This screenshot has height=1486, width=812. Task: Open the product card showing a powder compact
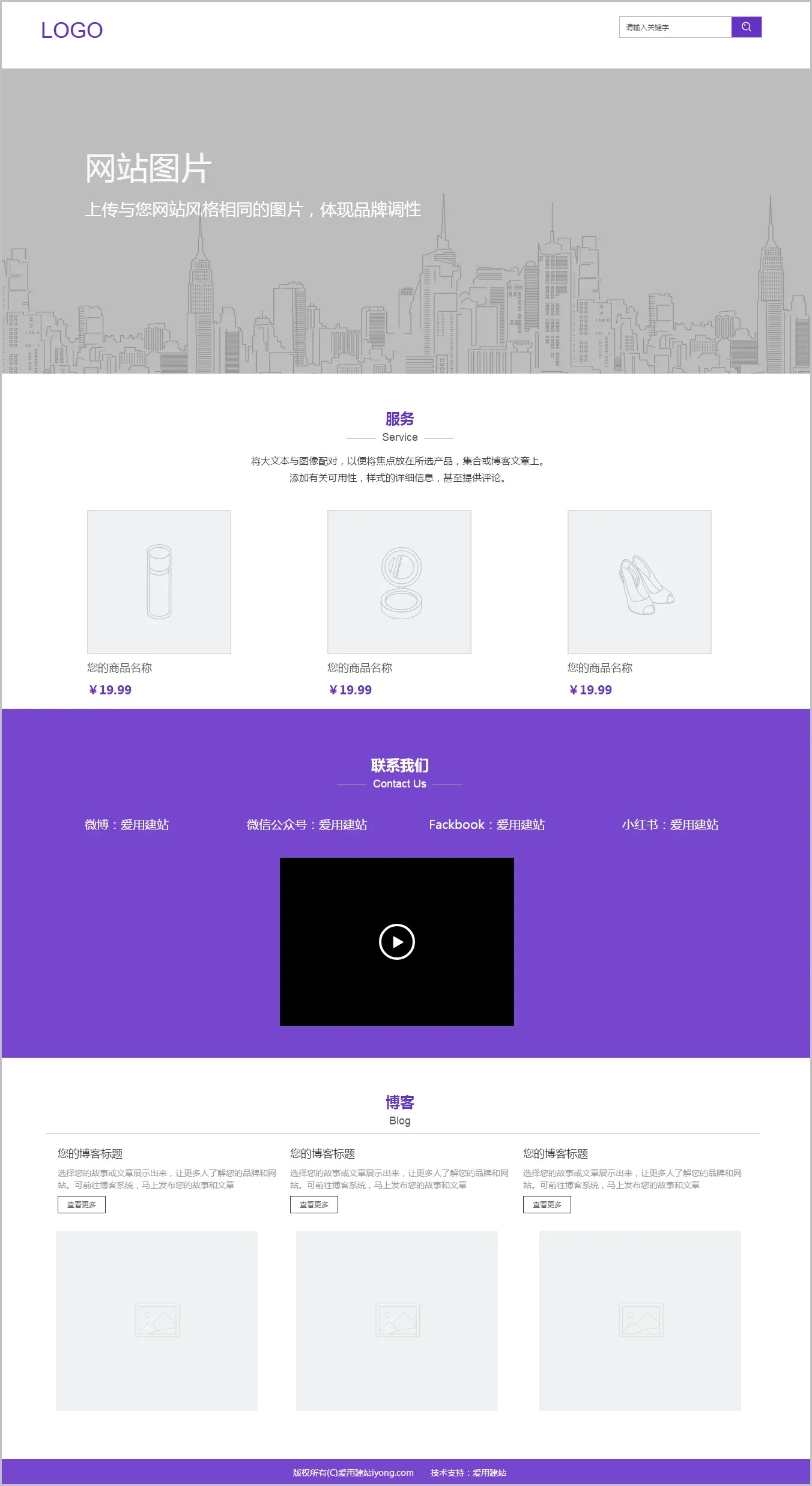tap(399, 581)
